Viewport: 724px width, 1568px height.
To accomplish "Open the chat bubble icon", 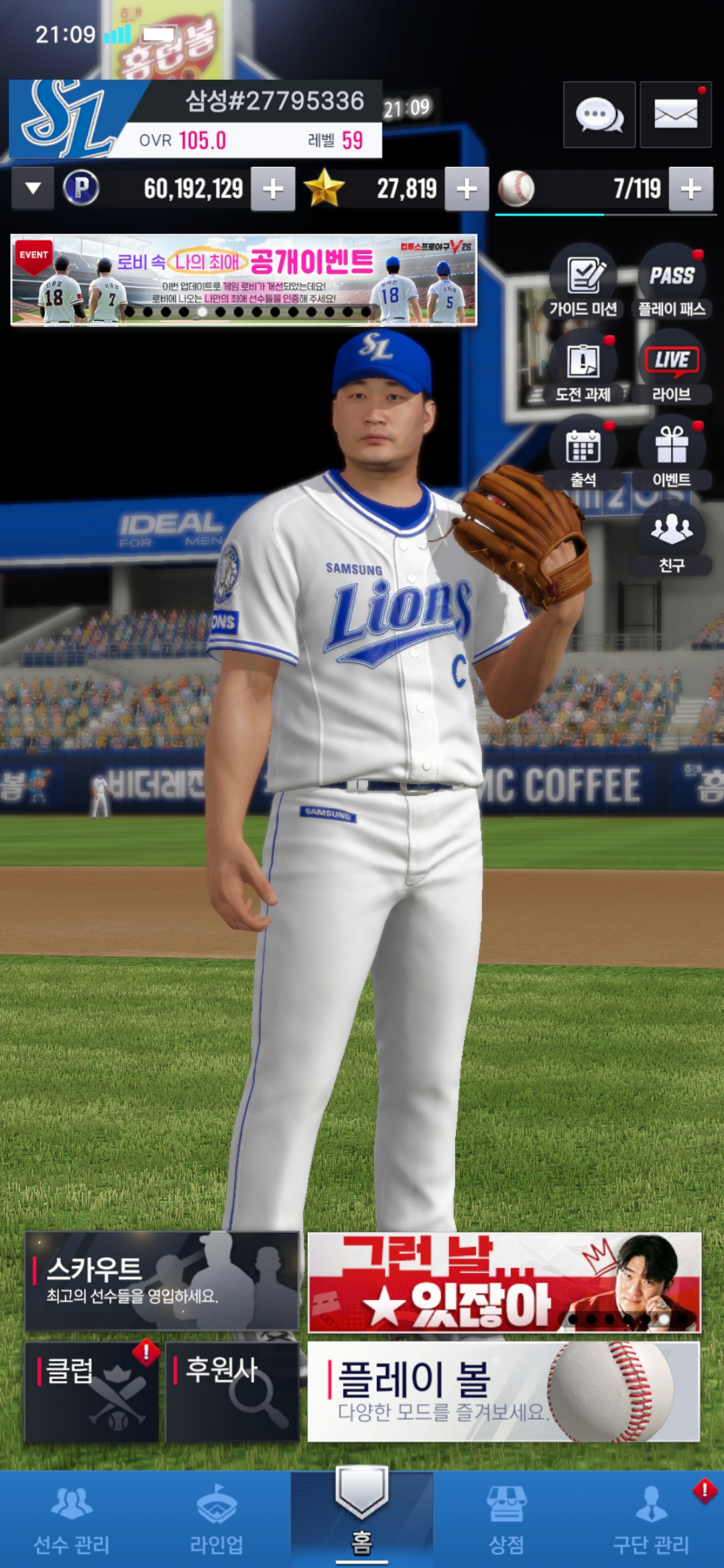I will [x=599, y=115].
